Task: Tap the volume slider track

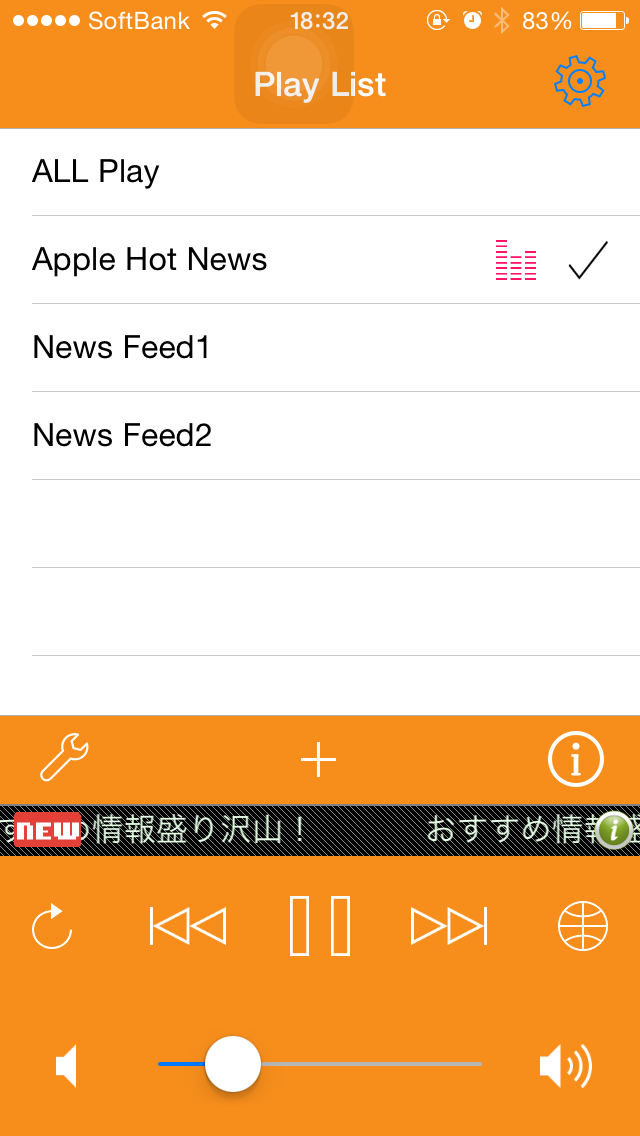Action: pyautogui.click(x=320, y=1064)
